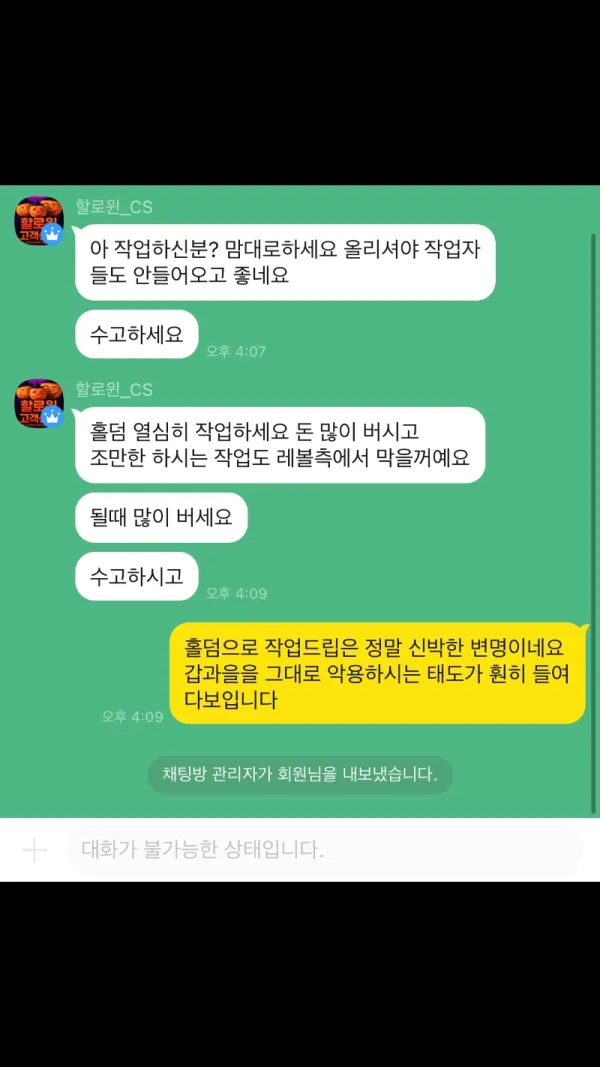This screenshot has height=1067, width=600.
Task: Tap the disabled message input field
Action: click(x=325, y=851)
